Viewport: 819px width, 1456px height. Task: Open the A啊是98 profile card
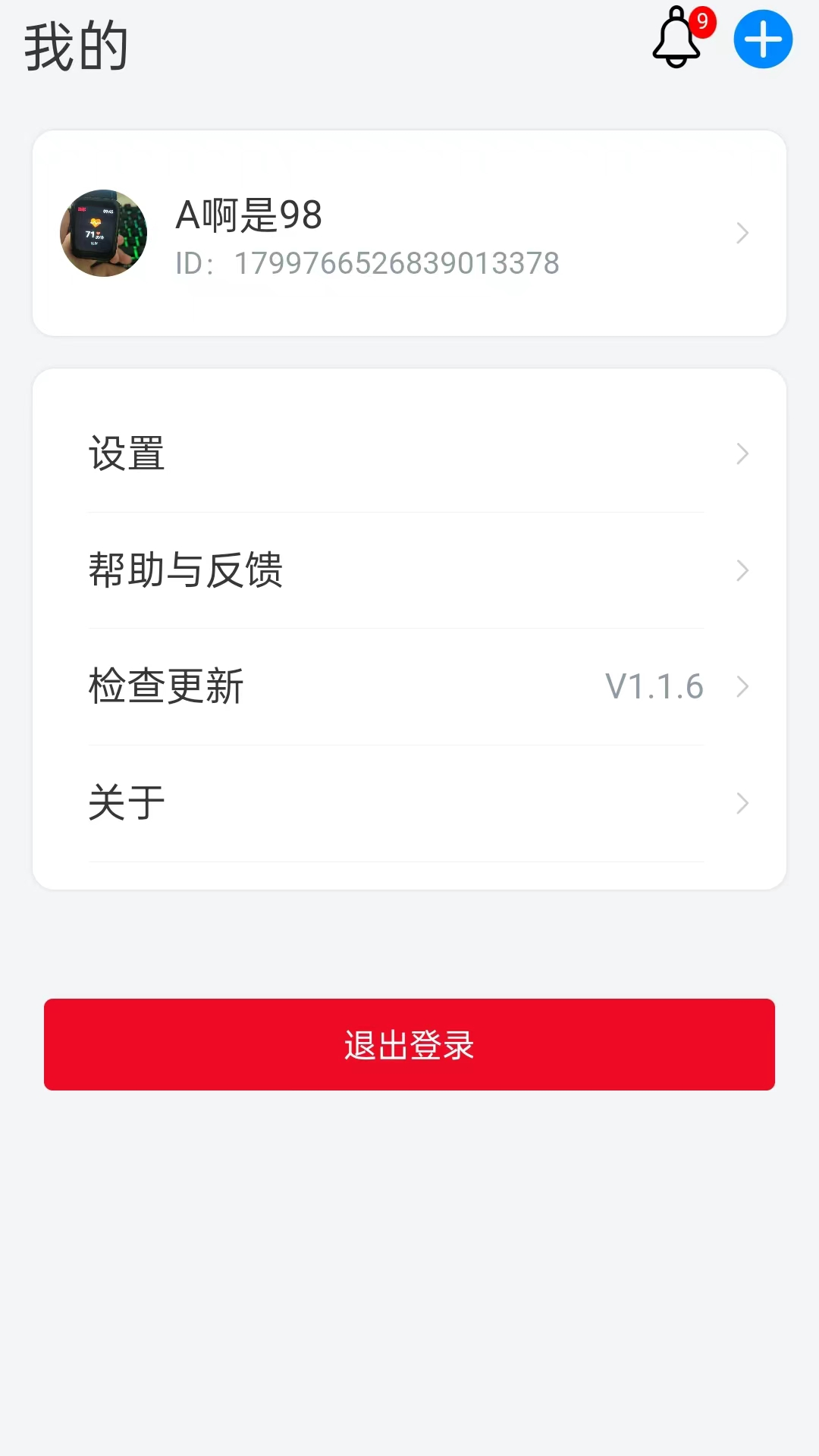click(x=409, y=234)
